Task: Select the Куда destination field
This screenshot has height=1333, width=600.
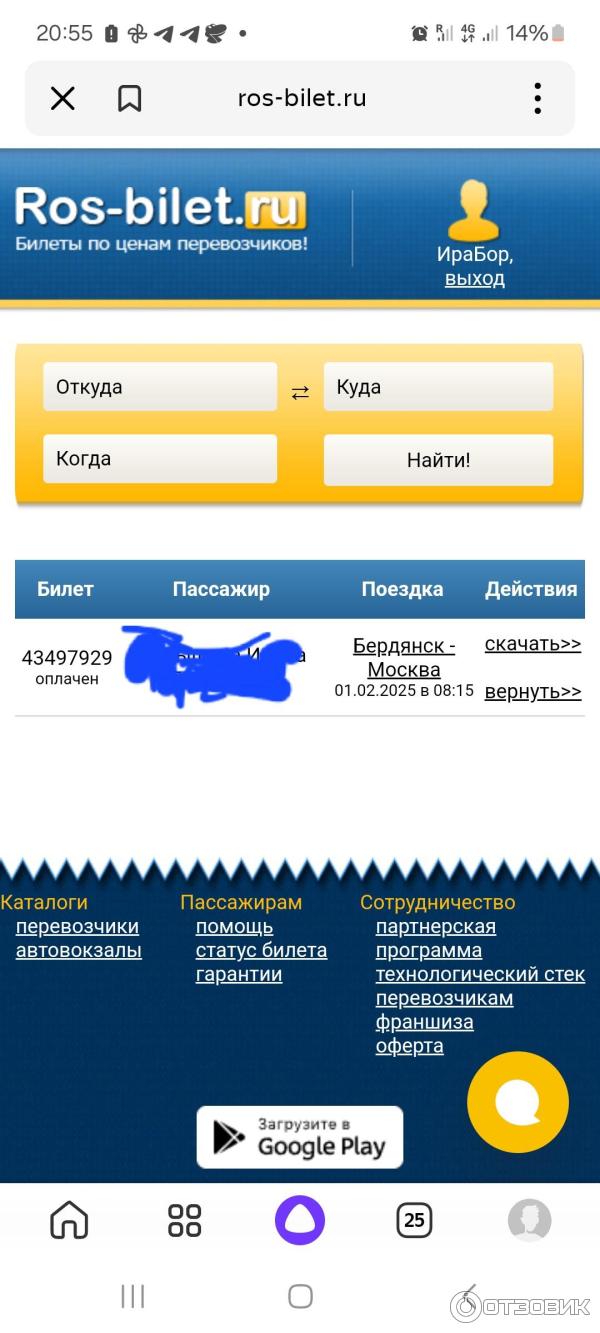Action: tap(438, 387)
